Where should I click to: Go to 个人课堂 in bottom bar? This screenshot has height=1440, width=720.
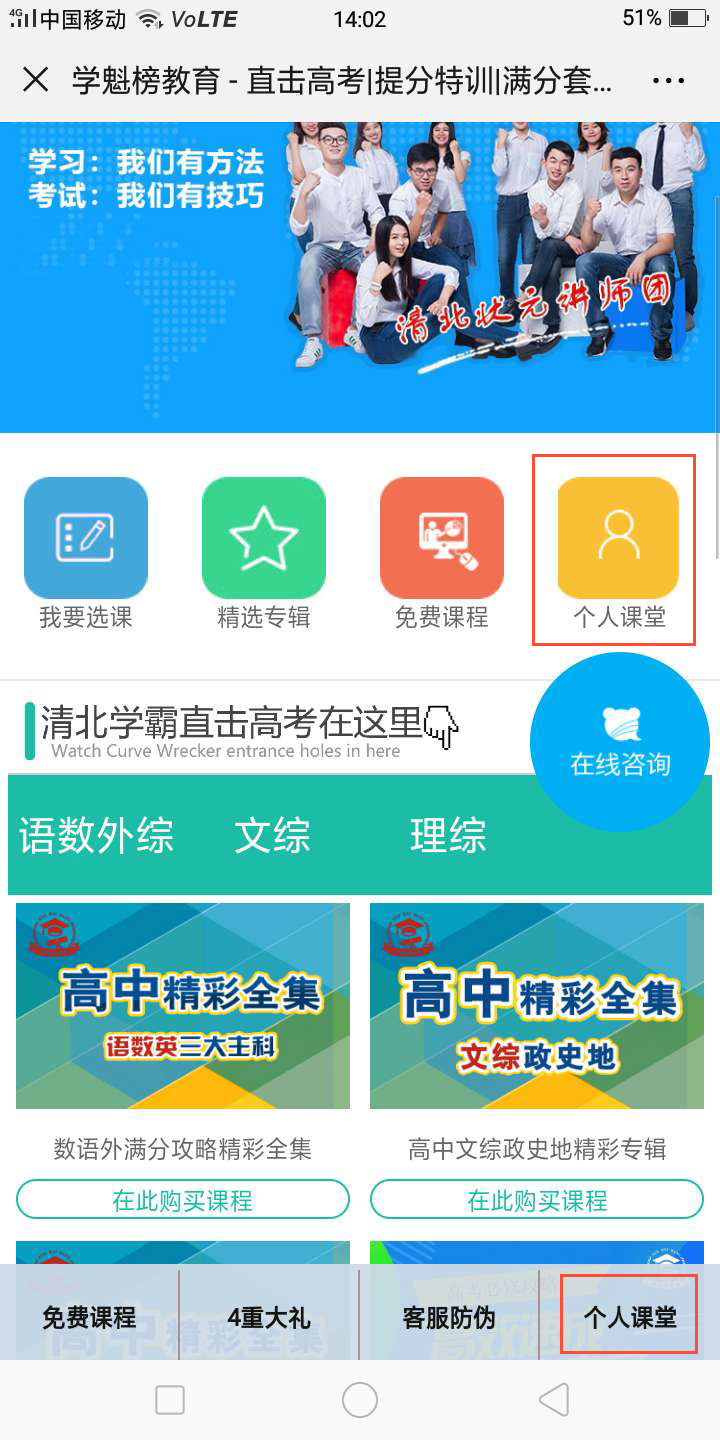click(x=630, y=1317)
